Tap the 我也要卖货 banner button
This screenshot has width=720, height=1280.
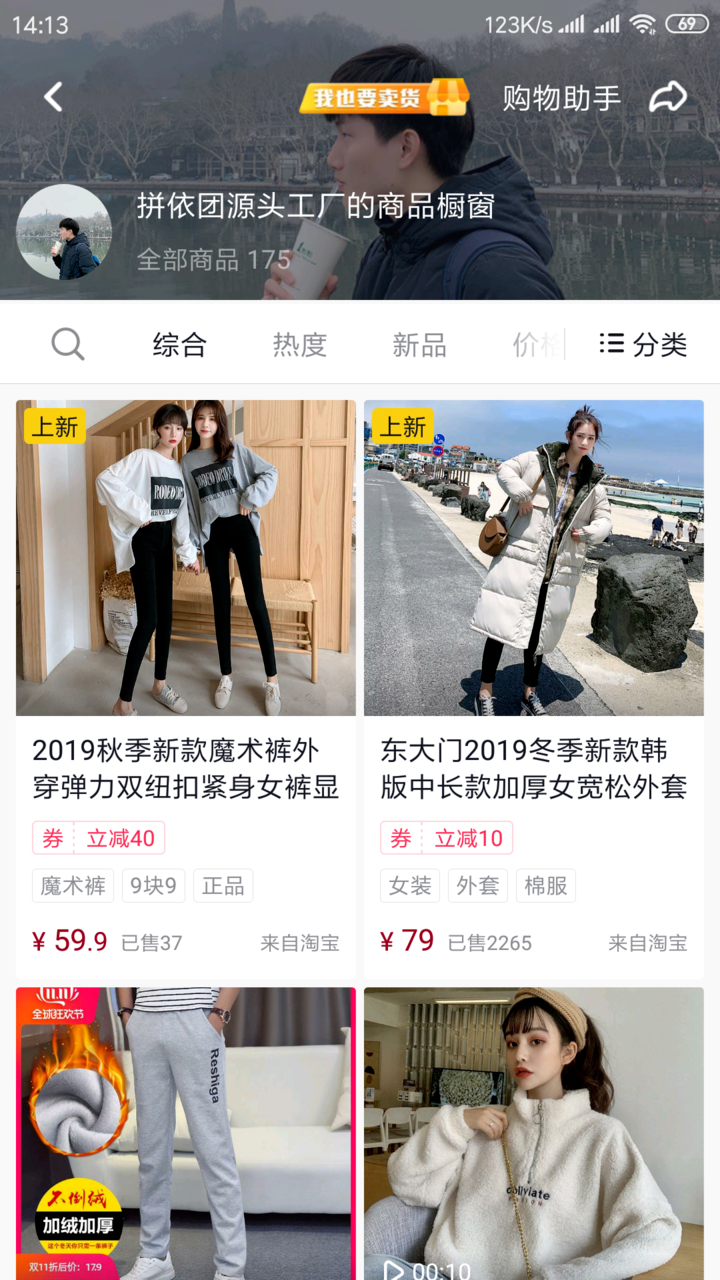pyautogui.click(x=384, y=97)
